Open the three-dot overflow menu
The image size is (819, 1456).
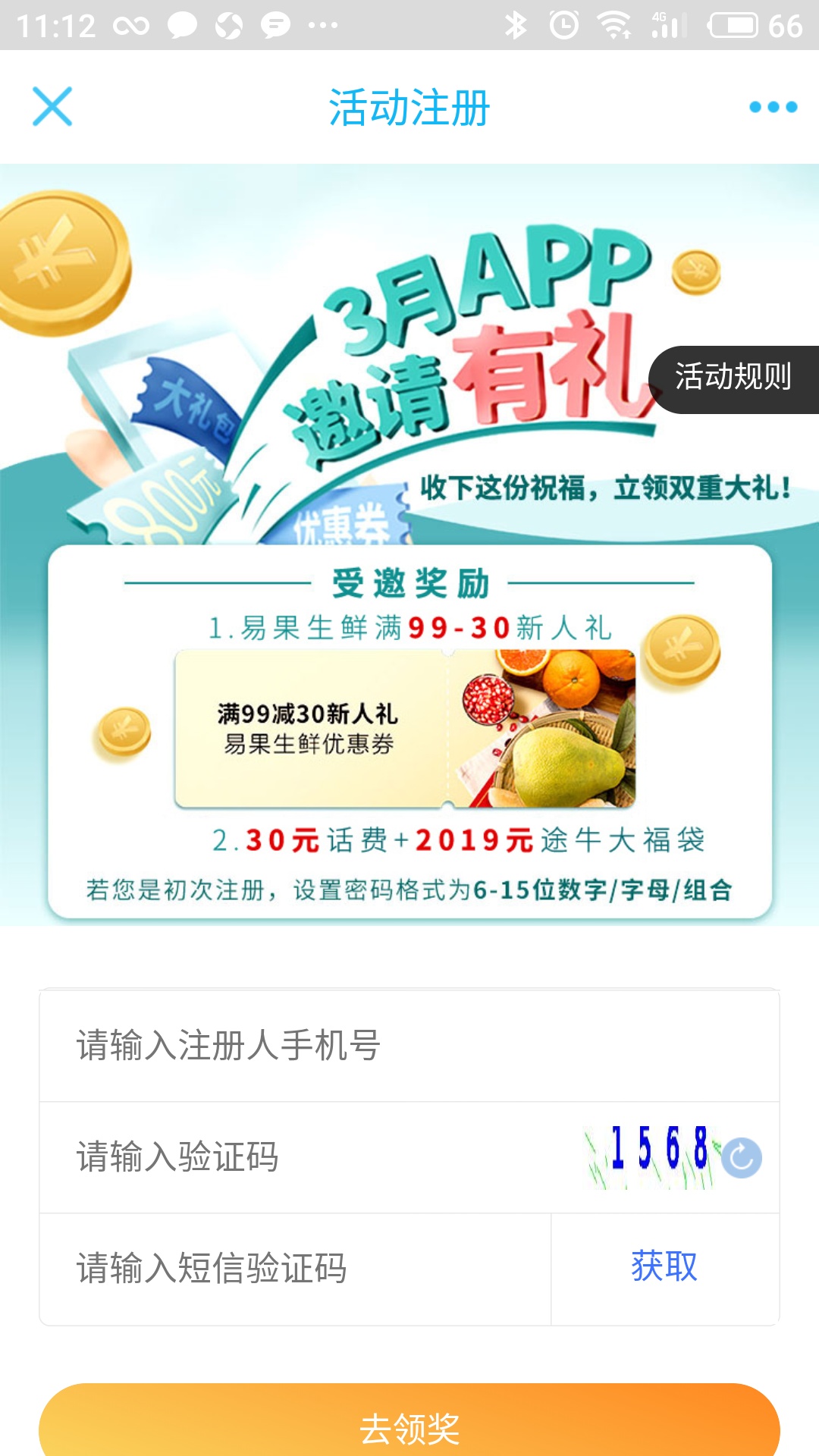773,107
